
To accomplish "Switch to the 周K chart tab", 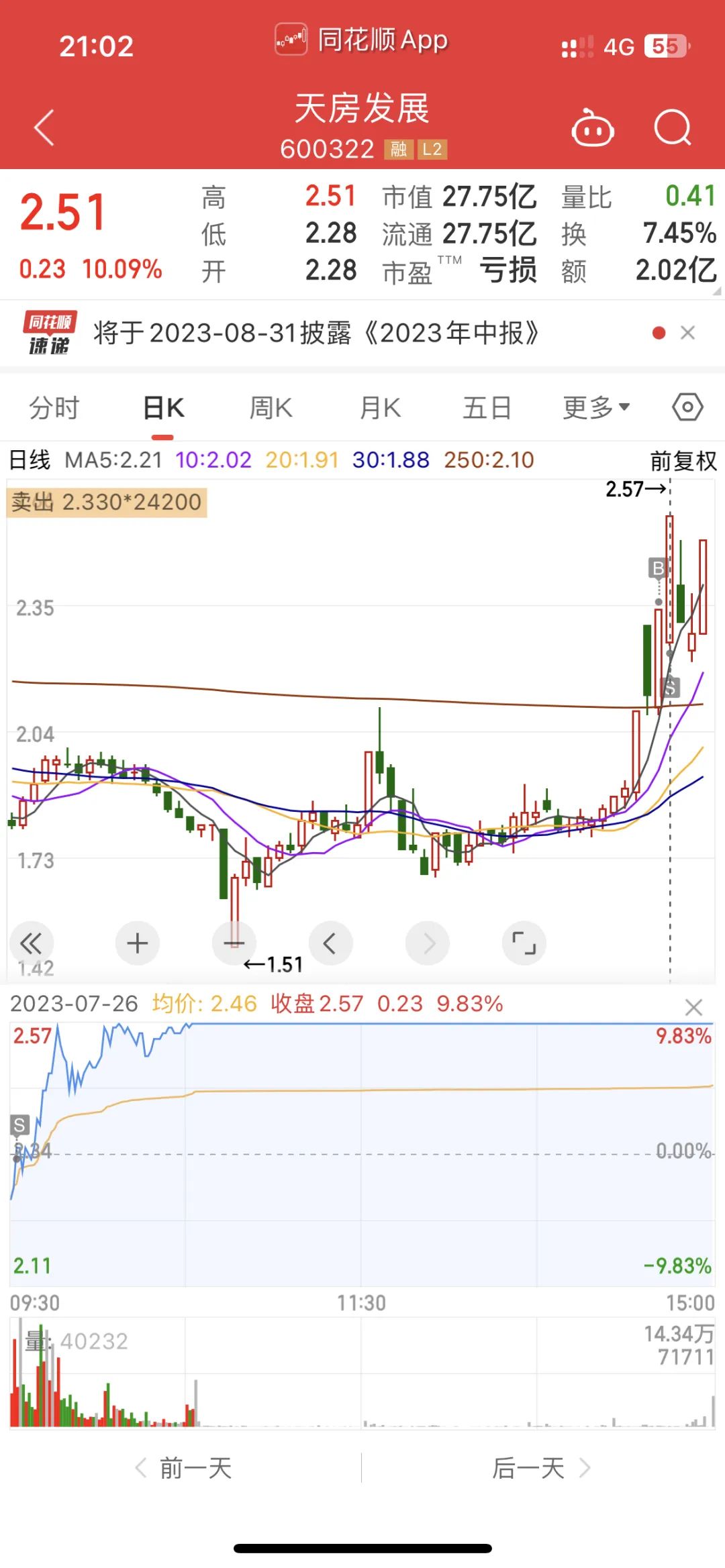I will coord(271,408).
